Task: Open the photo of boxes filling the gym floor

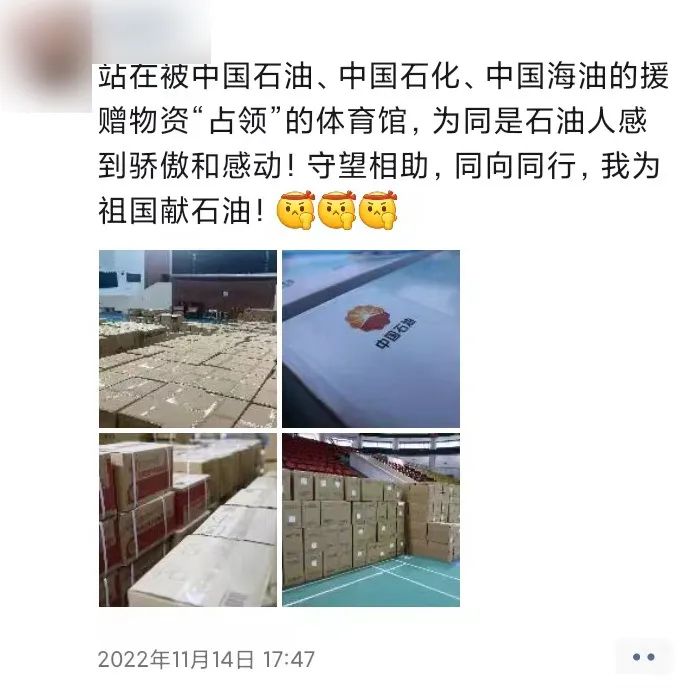Action: 188,338
